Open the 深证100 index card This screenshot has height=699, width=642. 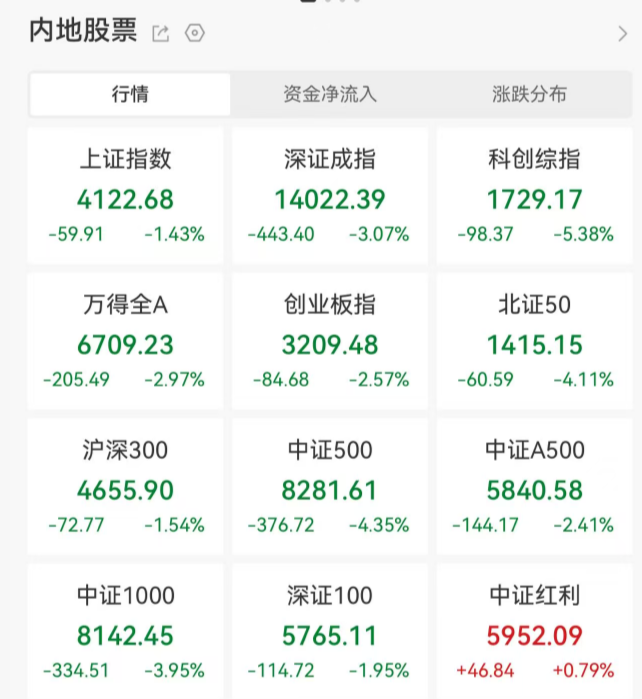329,632
